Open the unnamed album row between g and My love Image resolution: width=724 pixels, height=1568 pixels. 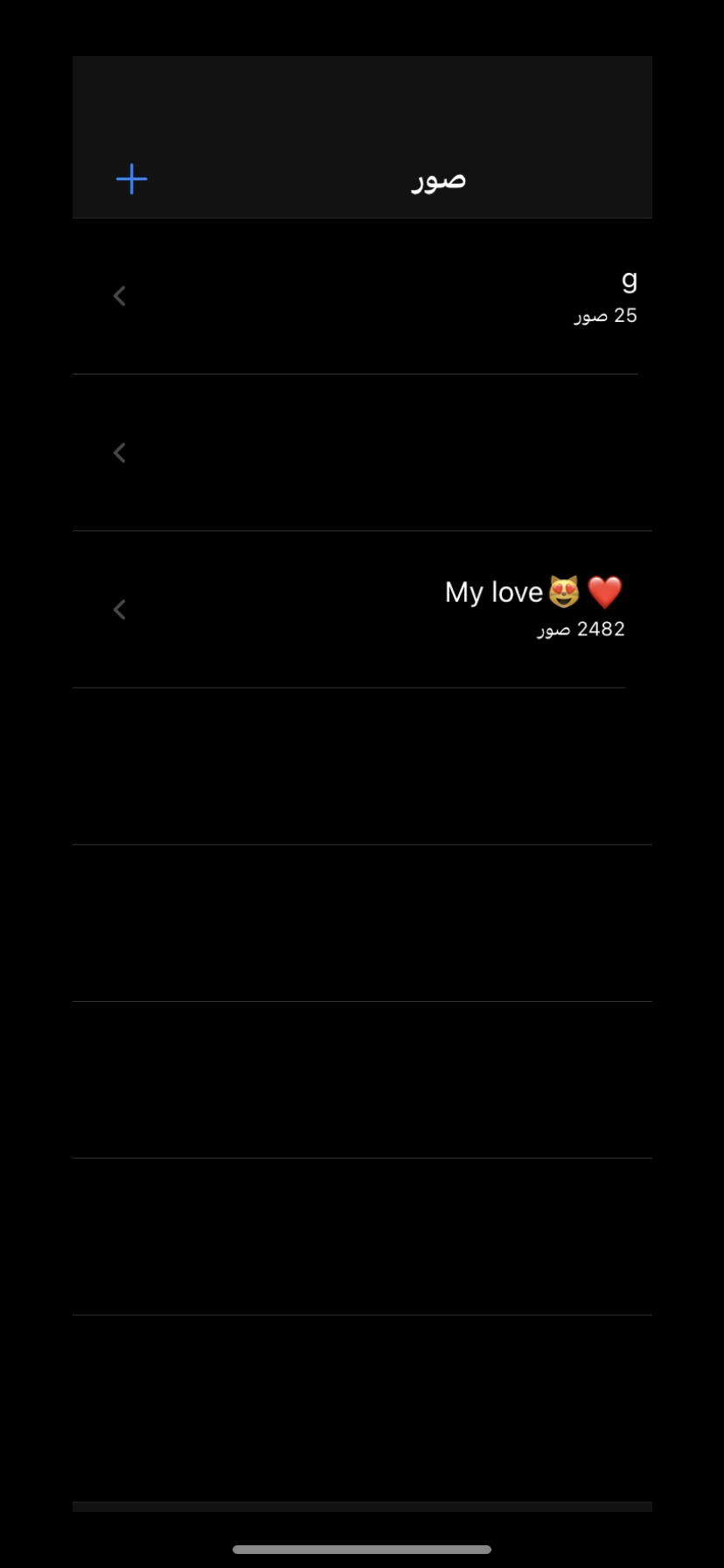[362, 453]
